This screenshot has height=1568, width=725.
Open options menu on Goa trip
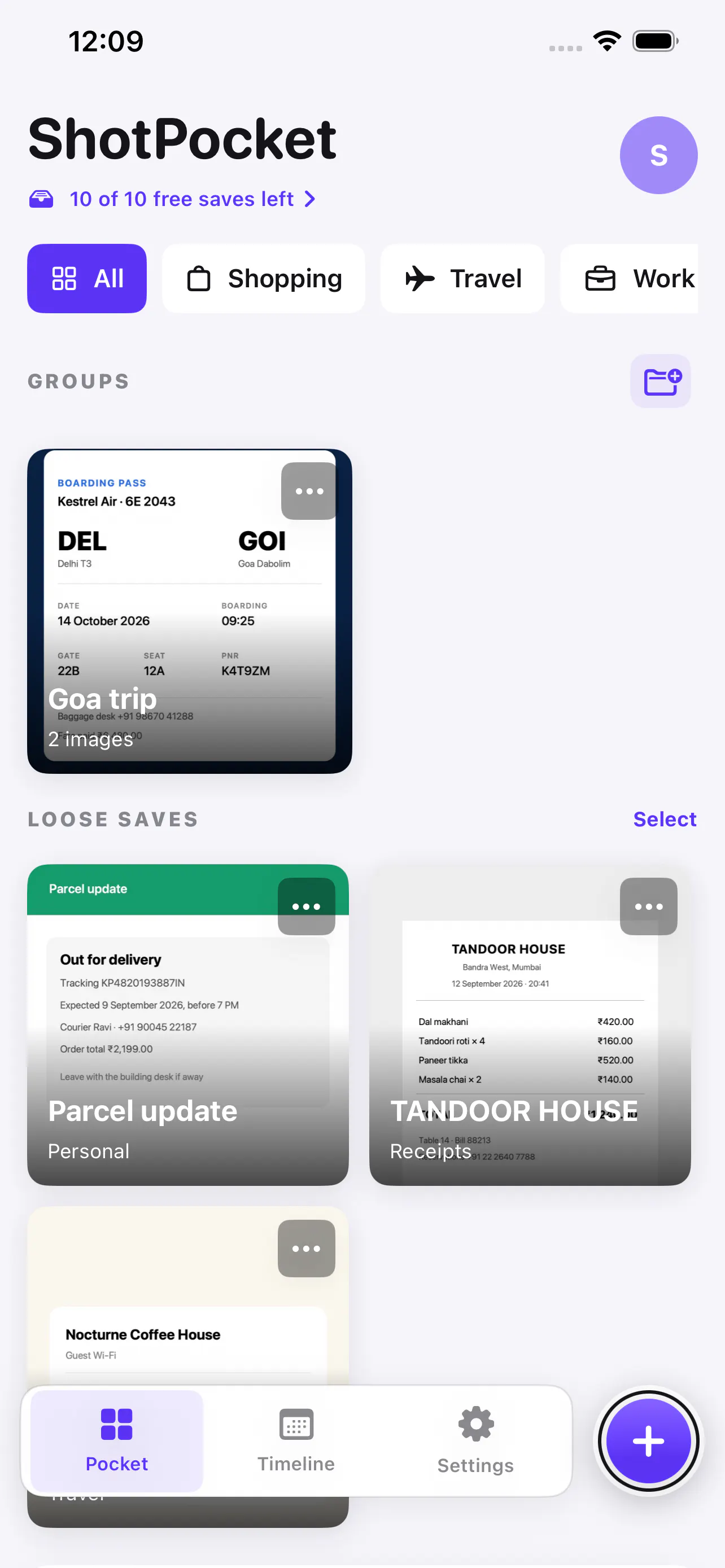point(309,490)
